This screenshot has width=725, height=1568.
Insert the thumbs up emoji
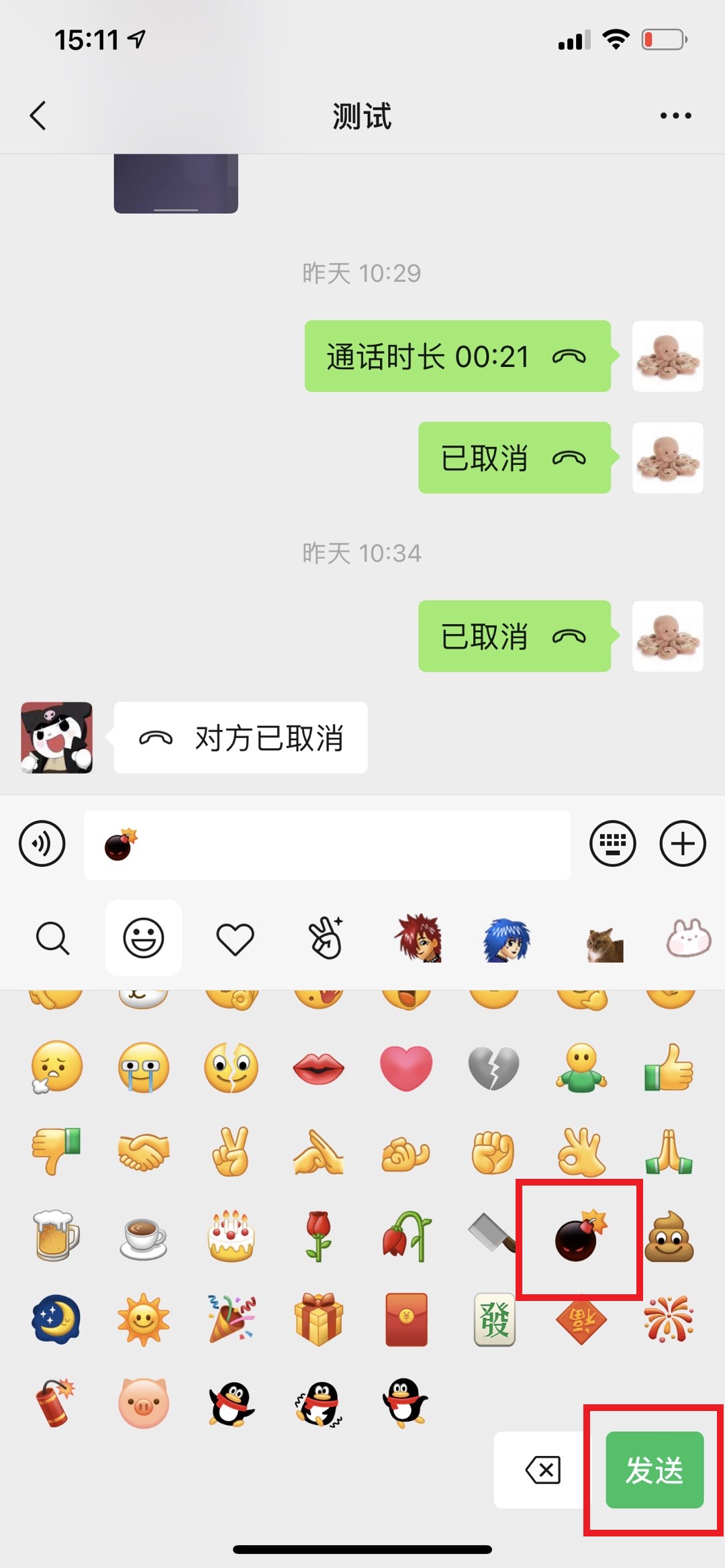tap(668, 1067)
